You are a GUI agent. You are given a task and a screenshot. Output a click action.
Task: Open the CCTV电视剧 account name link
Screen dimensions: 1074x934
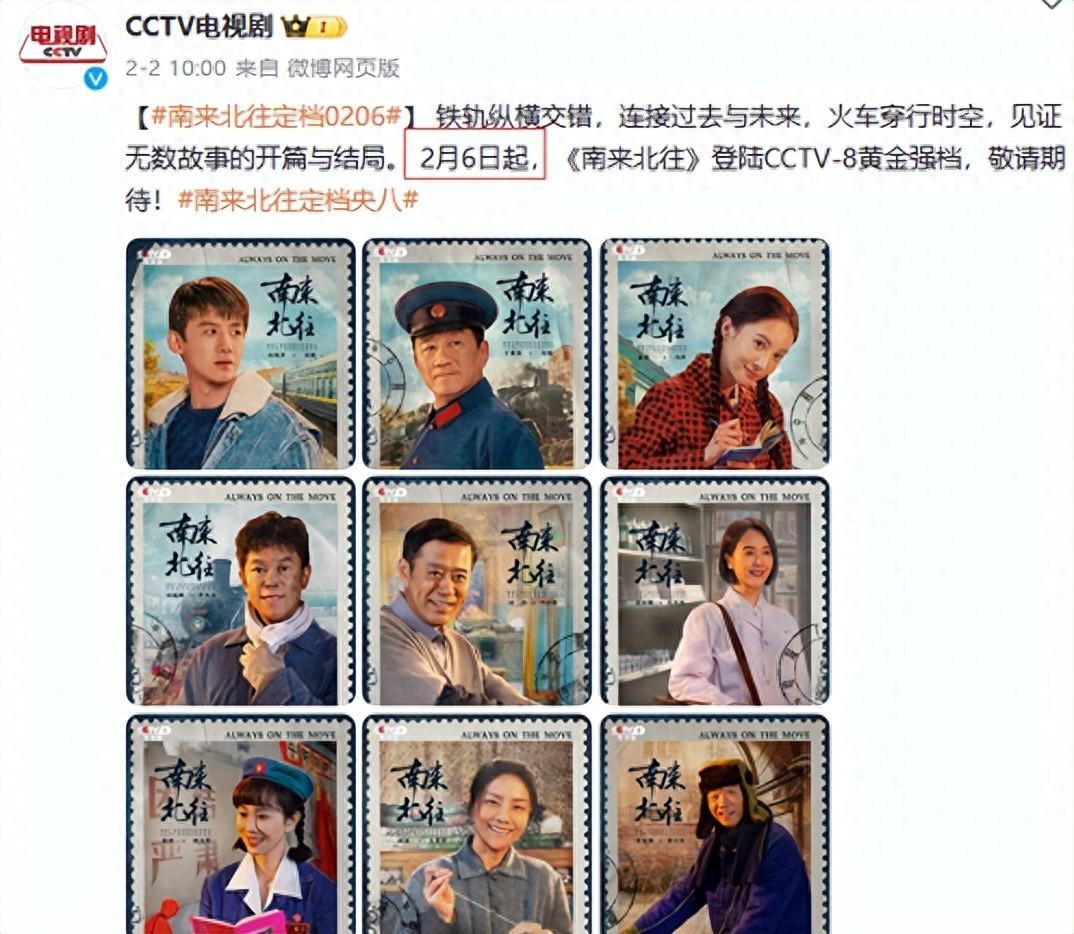[x=198, y=26]
